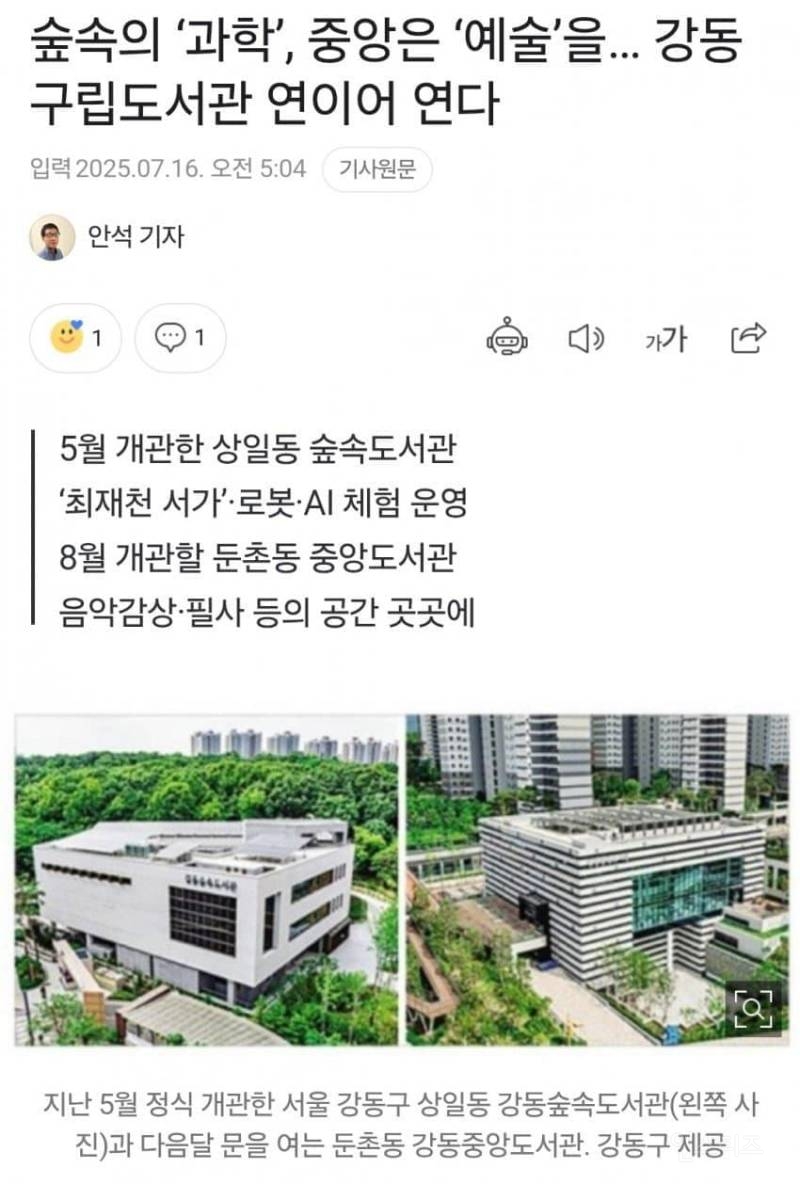Change font size with the 가가 icon
Image resolution: width=800 pixels, height=1184 pixels.
click(665, 339)
